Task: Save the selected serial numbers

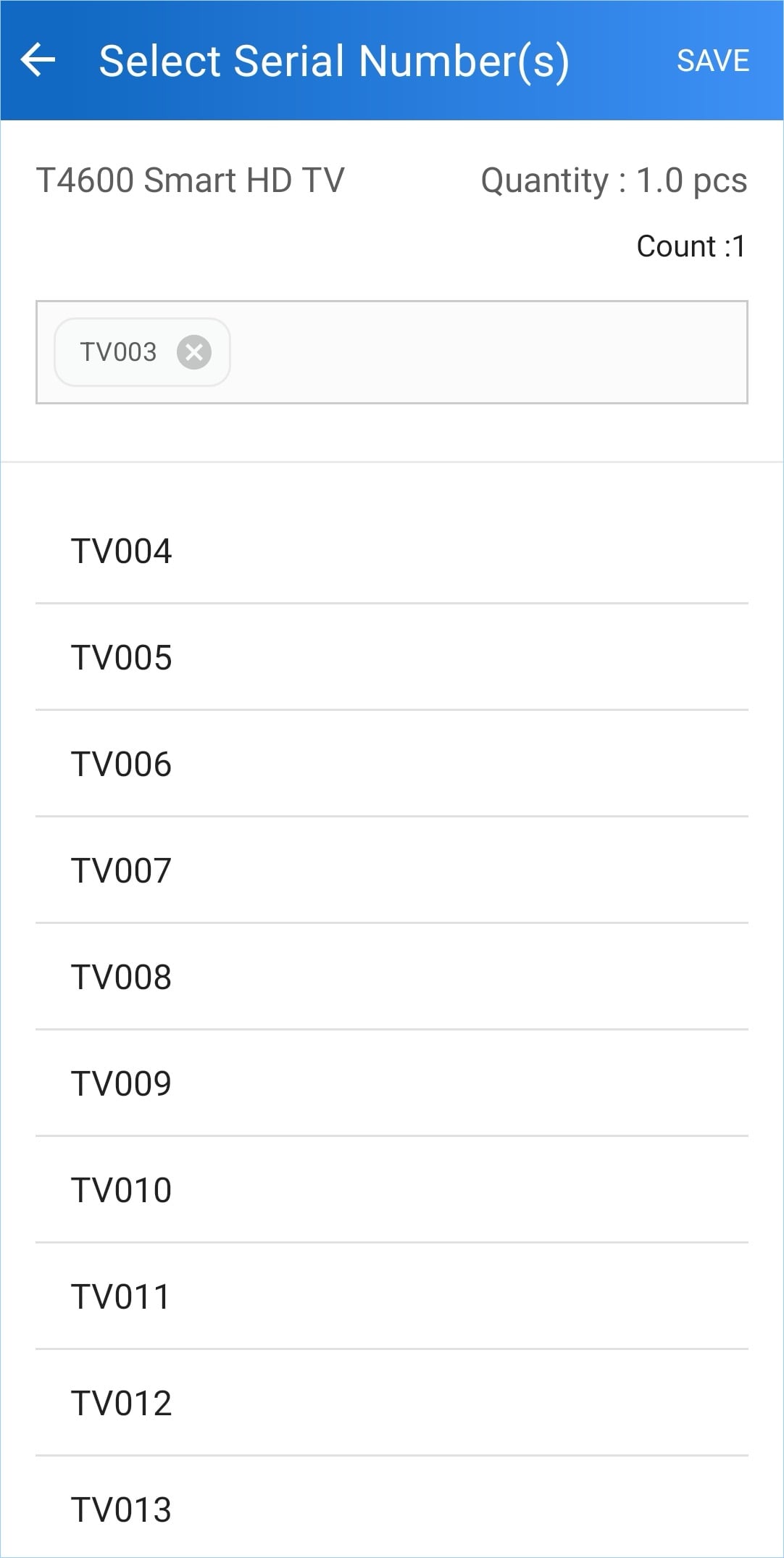Action: tap(713, 61)
